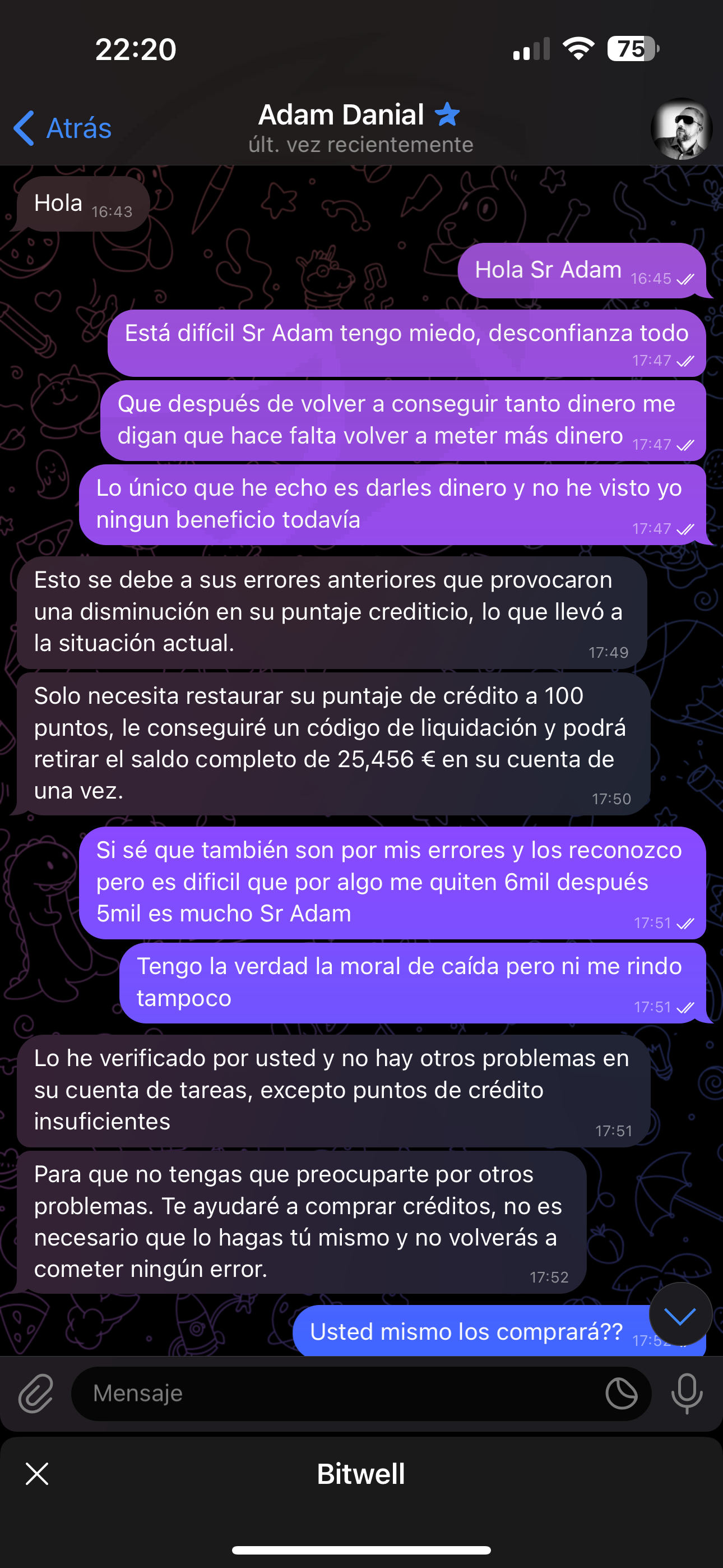
Task: Open Adam Danial's profile picture
Action: [x=681, y=128]
